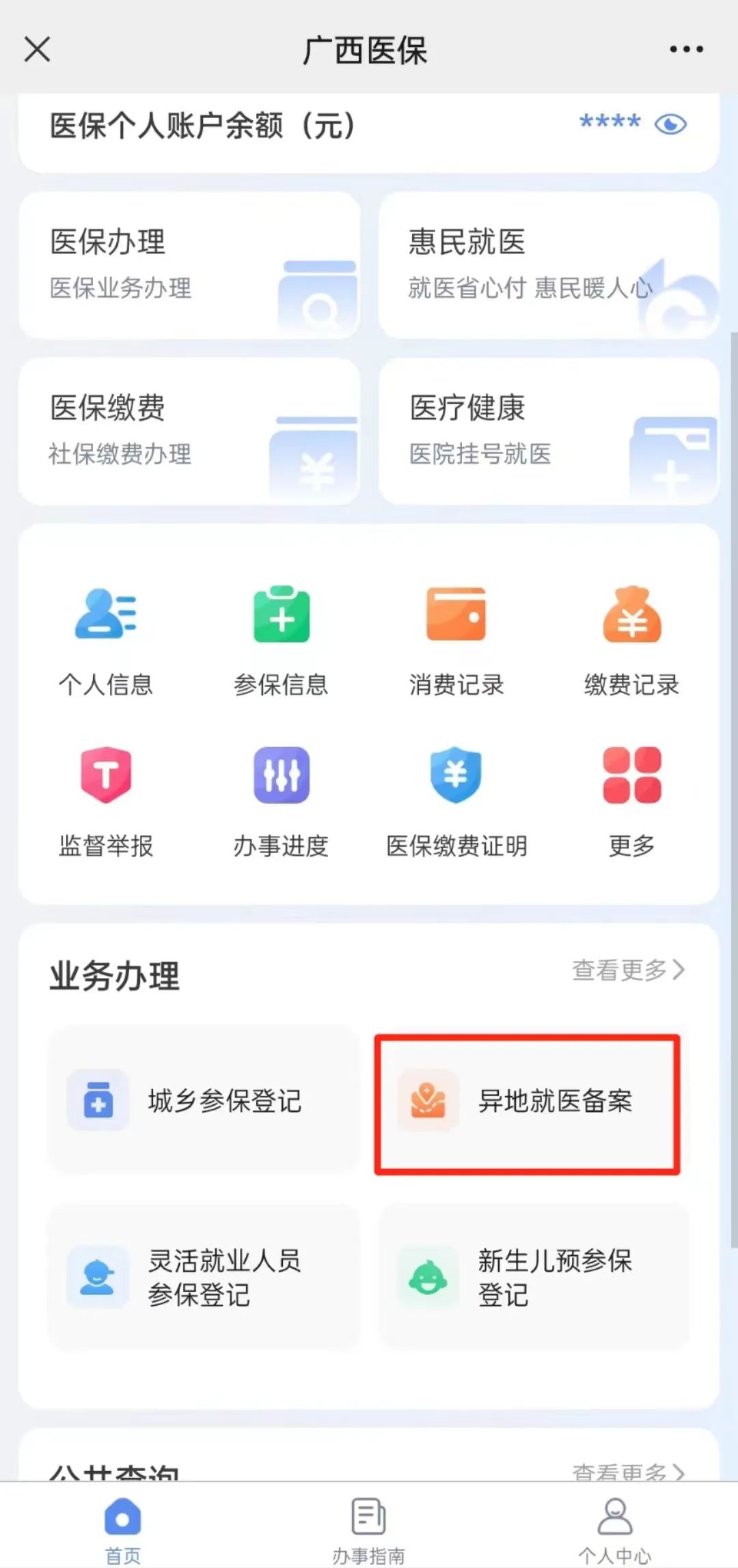Screen dimensions: 738x1568
Task: Open 监督举报
Action: [x=106, y=802]
